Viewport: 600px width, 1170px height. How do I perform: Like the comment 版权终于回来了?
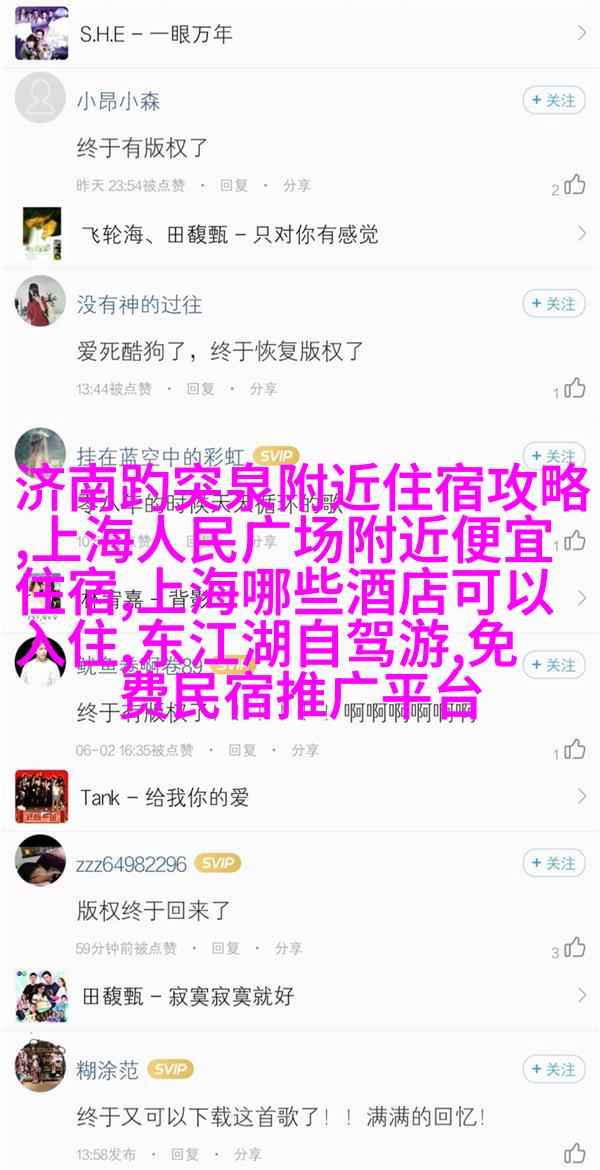pos(574,948)
